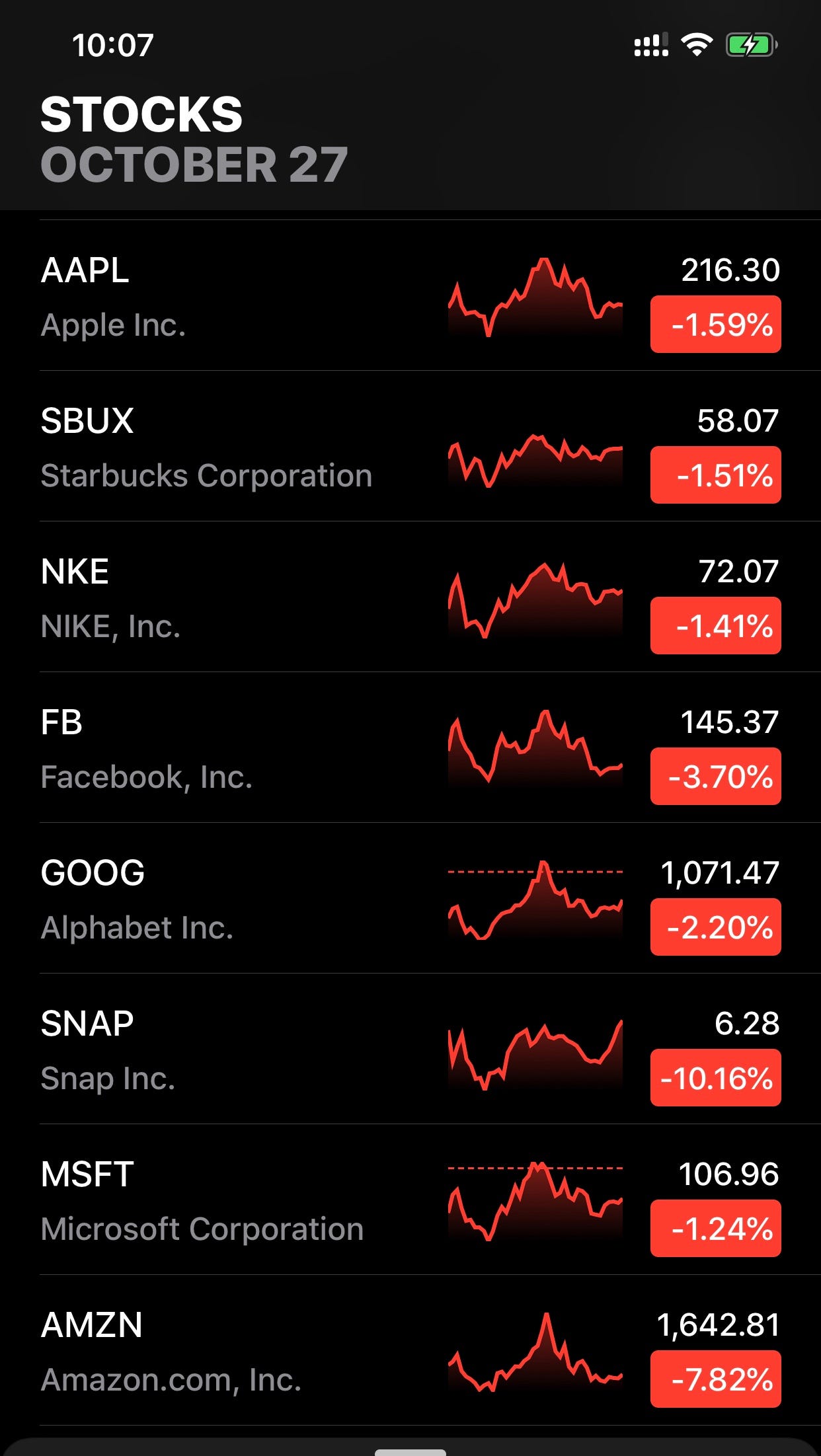The width and height of the screenshot is (821, 1456).
Task: Select the NKE NIKE, Inc. row
Action: [411, 597]
